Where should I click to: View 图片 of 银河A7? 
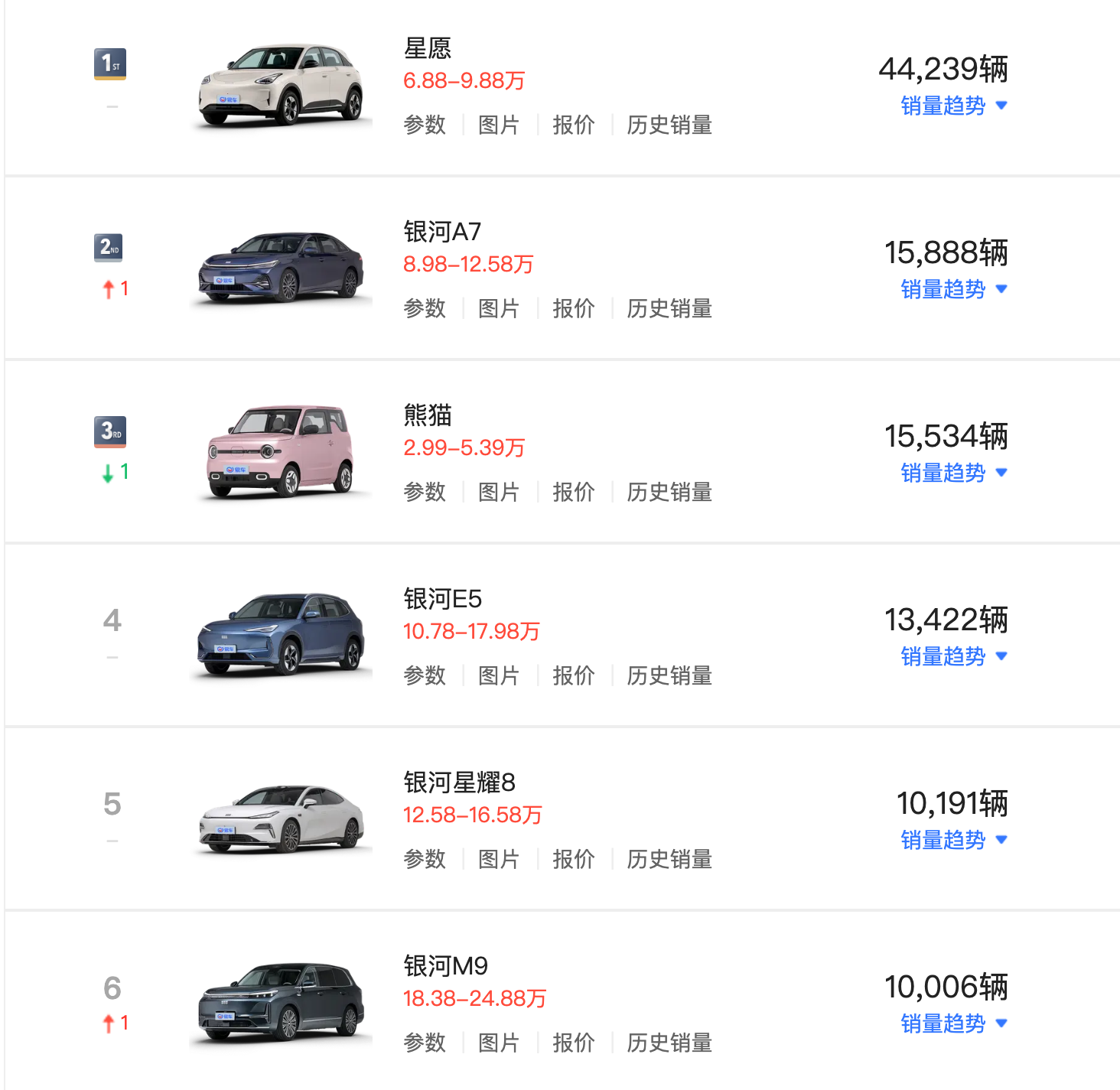499,308
